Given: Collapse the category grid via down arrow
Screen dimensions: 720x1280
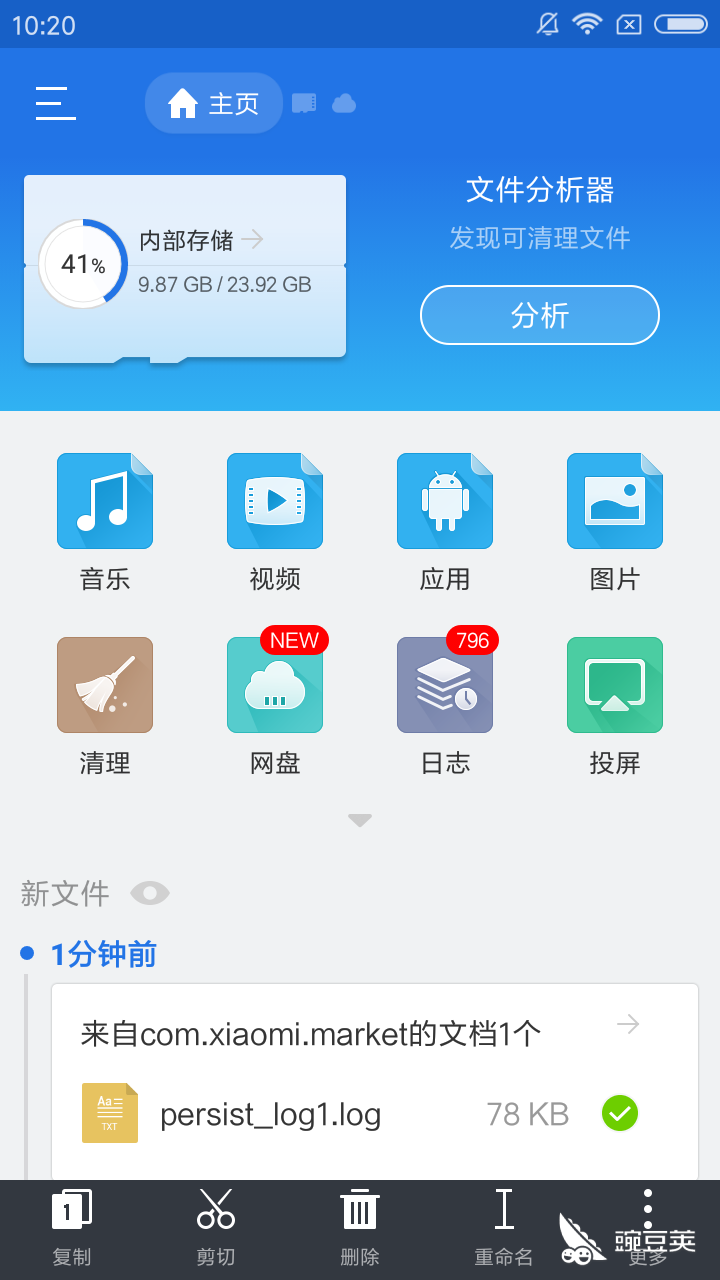Looking at the screenshot, I should (x=359, y=820).
